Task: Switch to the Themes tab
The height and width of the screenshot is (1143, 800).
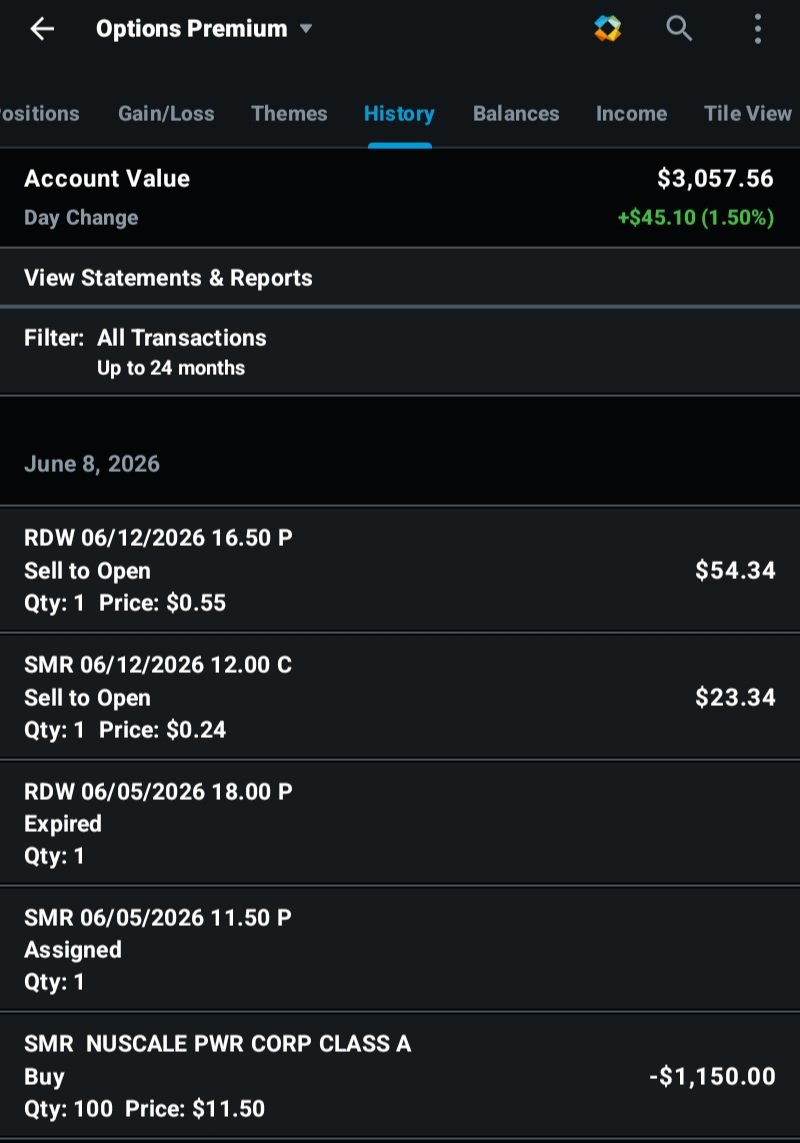Action: tap(290, 114)
